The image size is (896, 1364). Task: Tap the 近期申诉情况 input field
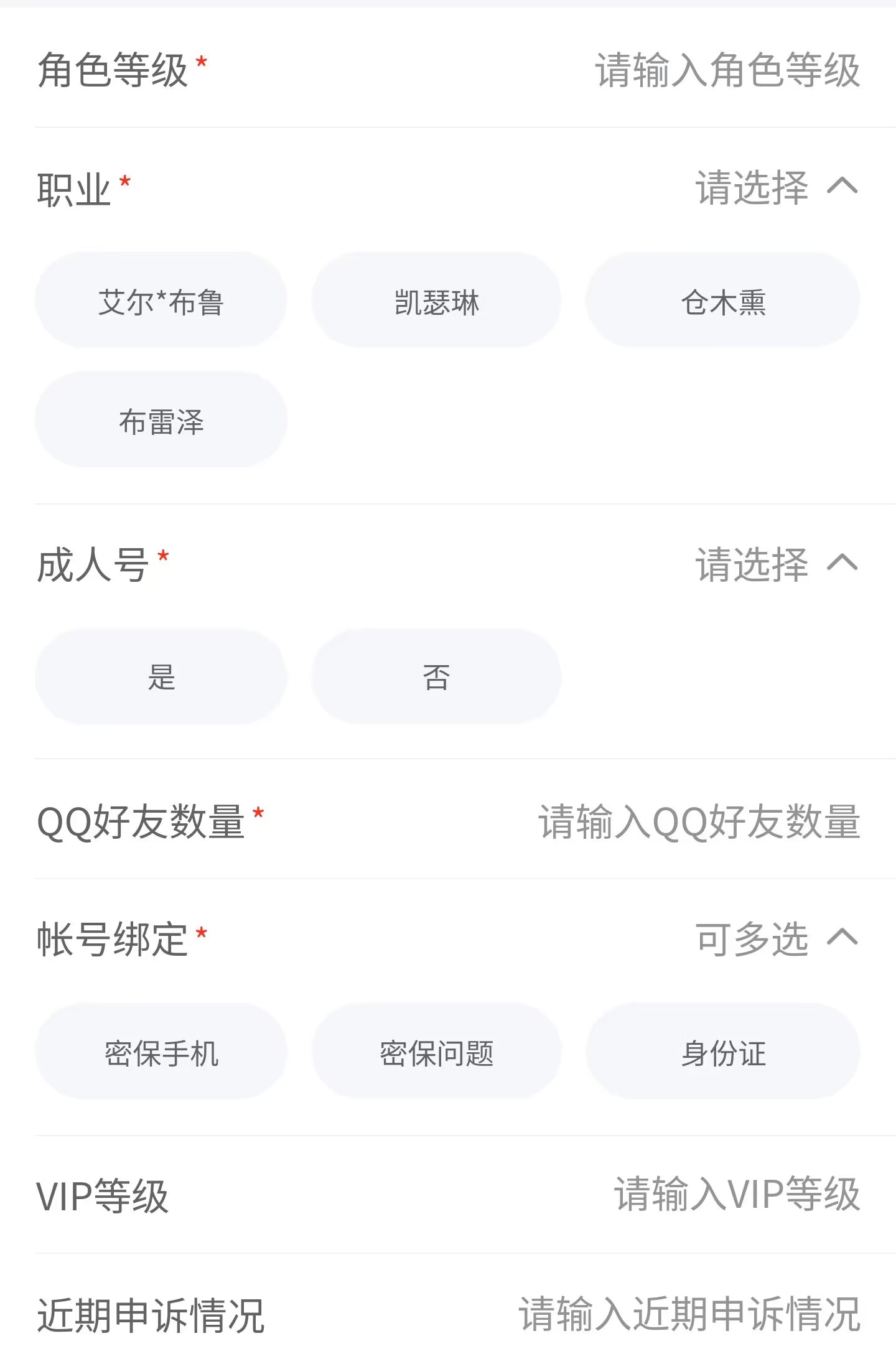click(689, 1314)
